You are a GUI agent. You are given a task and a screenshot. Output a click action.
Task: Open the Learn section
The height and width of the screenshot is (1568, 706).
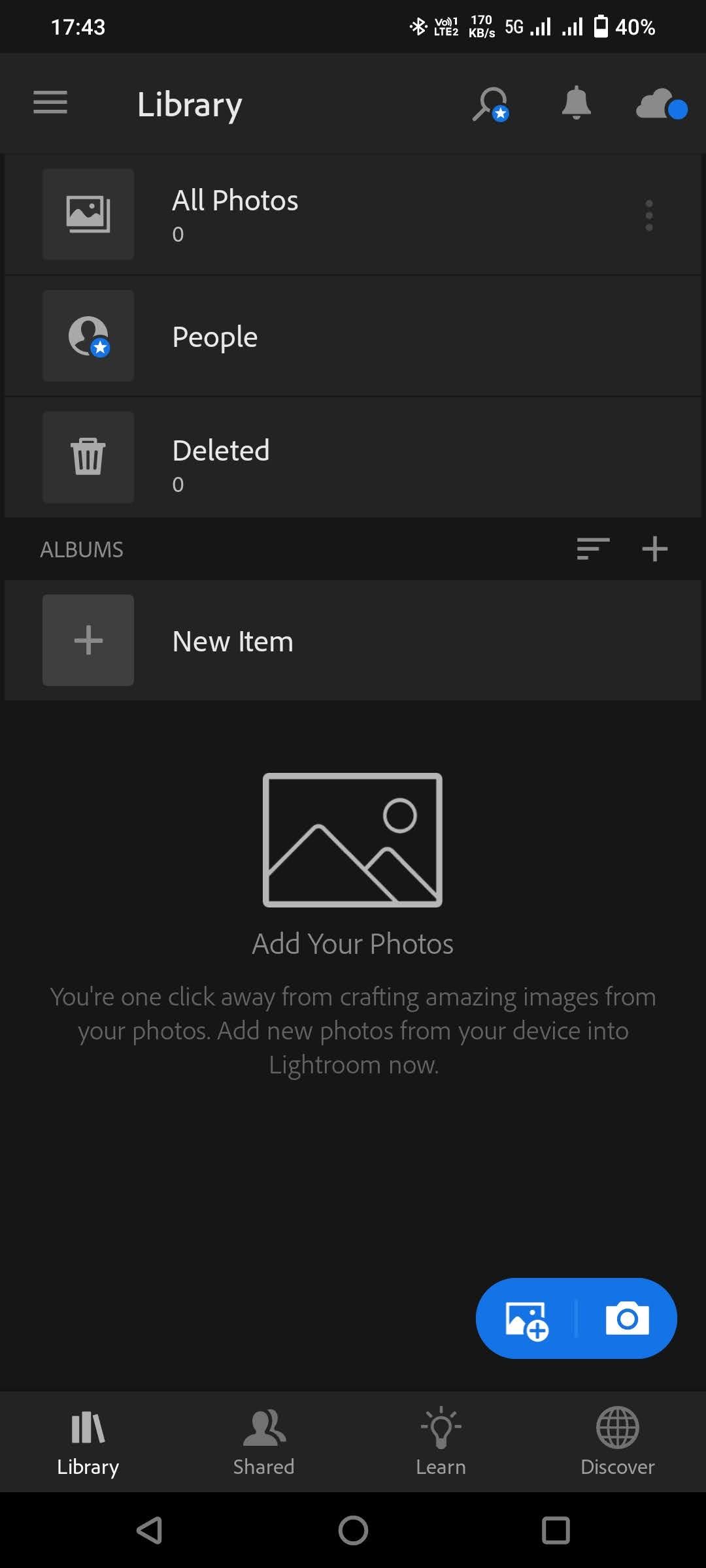click(440, 1441)
